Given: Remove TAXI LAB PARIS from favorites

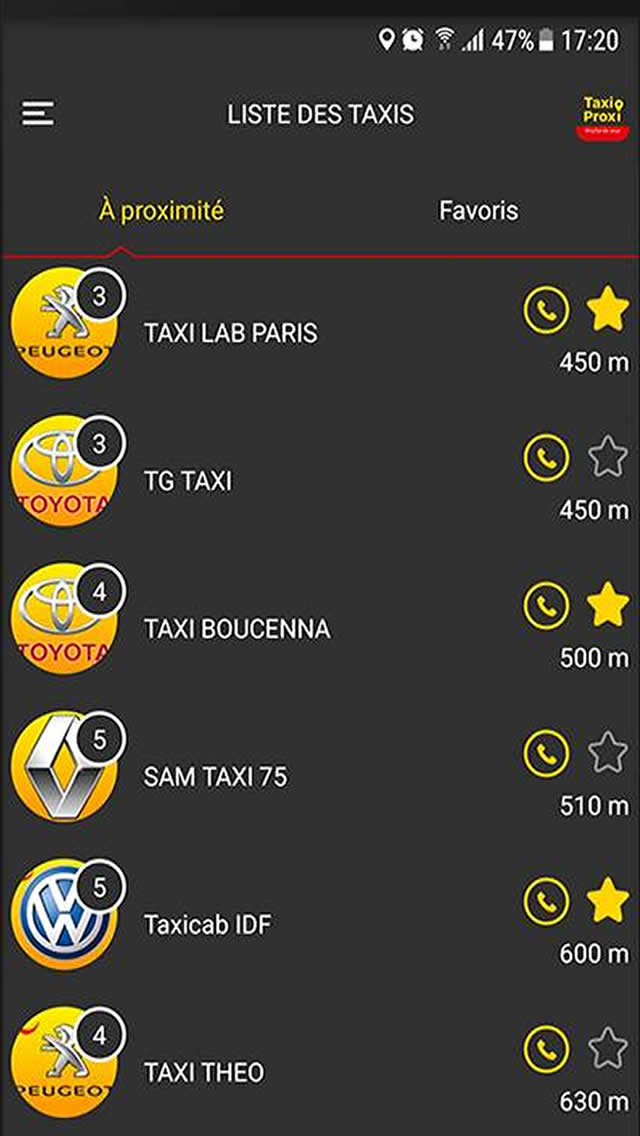Looking at the screenshot, I should 607,309.
